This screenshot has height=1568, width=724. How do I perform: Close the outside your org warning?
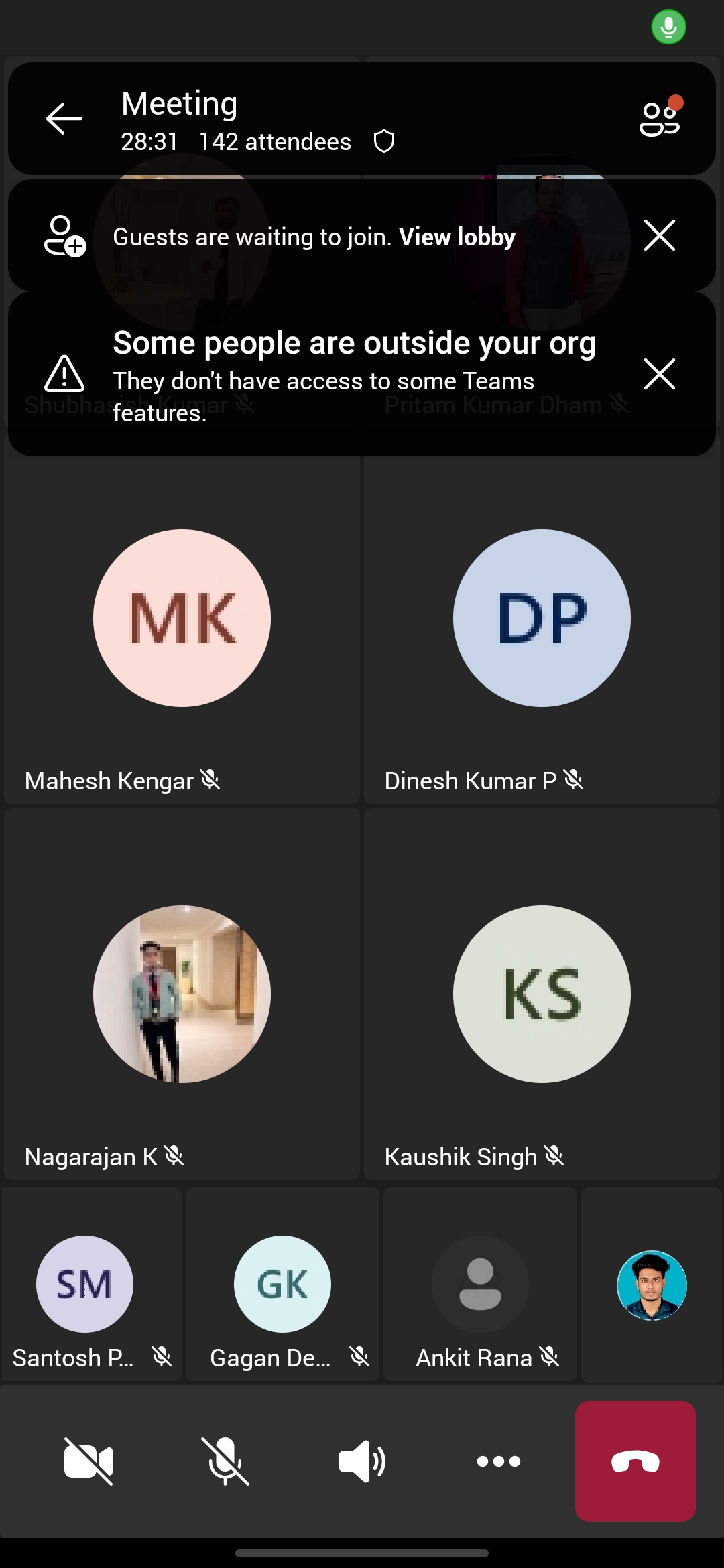(x=660, y=374)
